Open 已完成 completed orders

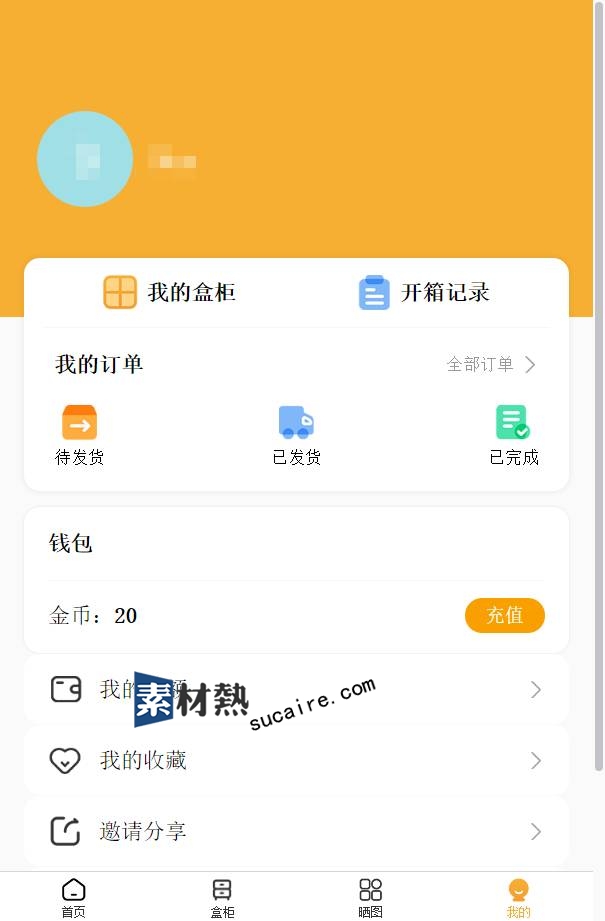coord(513,435)
